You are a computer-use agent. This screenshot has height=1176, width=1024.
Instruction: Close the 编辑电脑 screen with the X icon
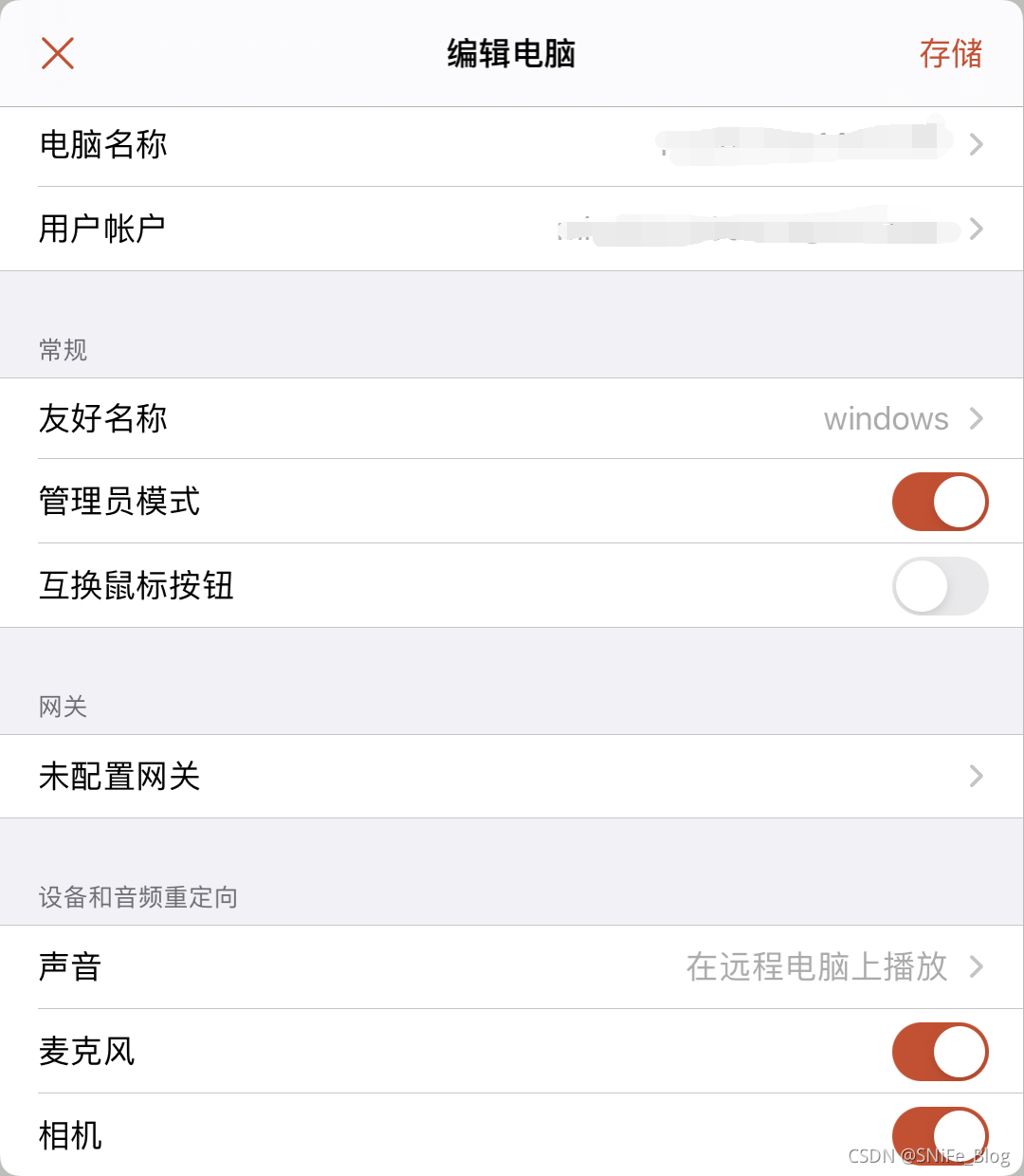[57, 53]
